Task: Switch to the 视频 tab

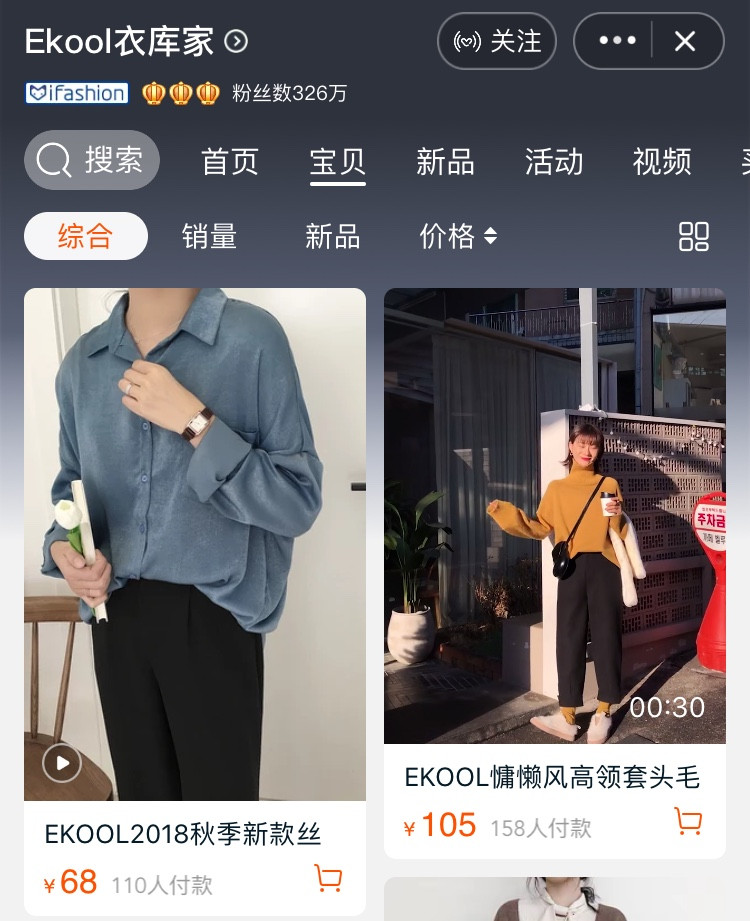Action: pyautogui.click(x=661, y=161)
